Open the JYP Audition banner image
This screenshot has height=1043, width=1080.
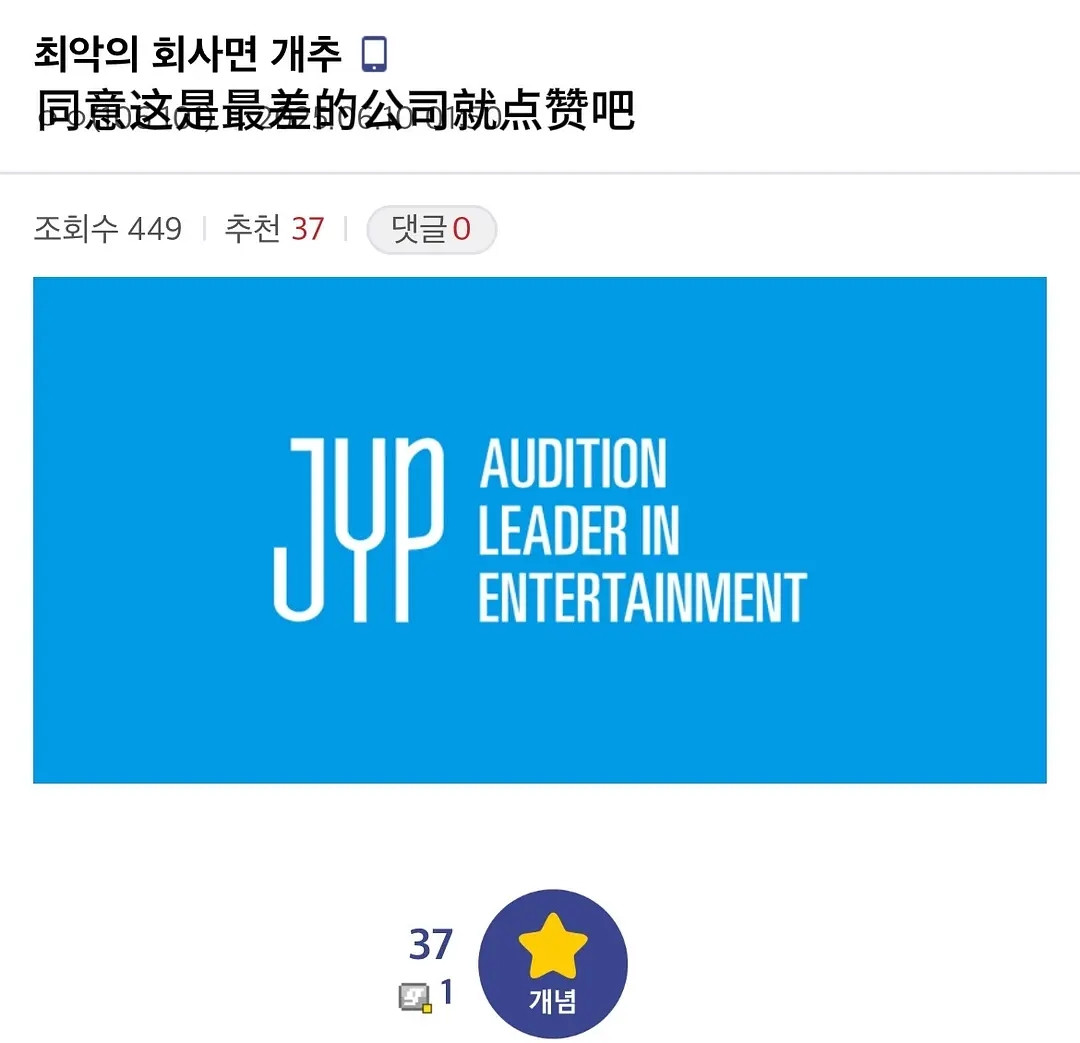coord(540,530)
